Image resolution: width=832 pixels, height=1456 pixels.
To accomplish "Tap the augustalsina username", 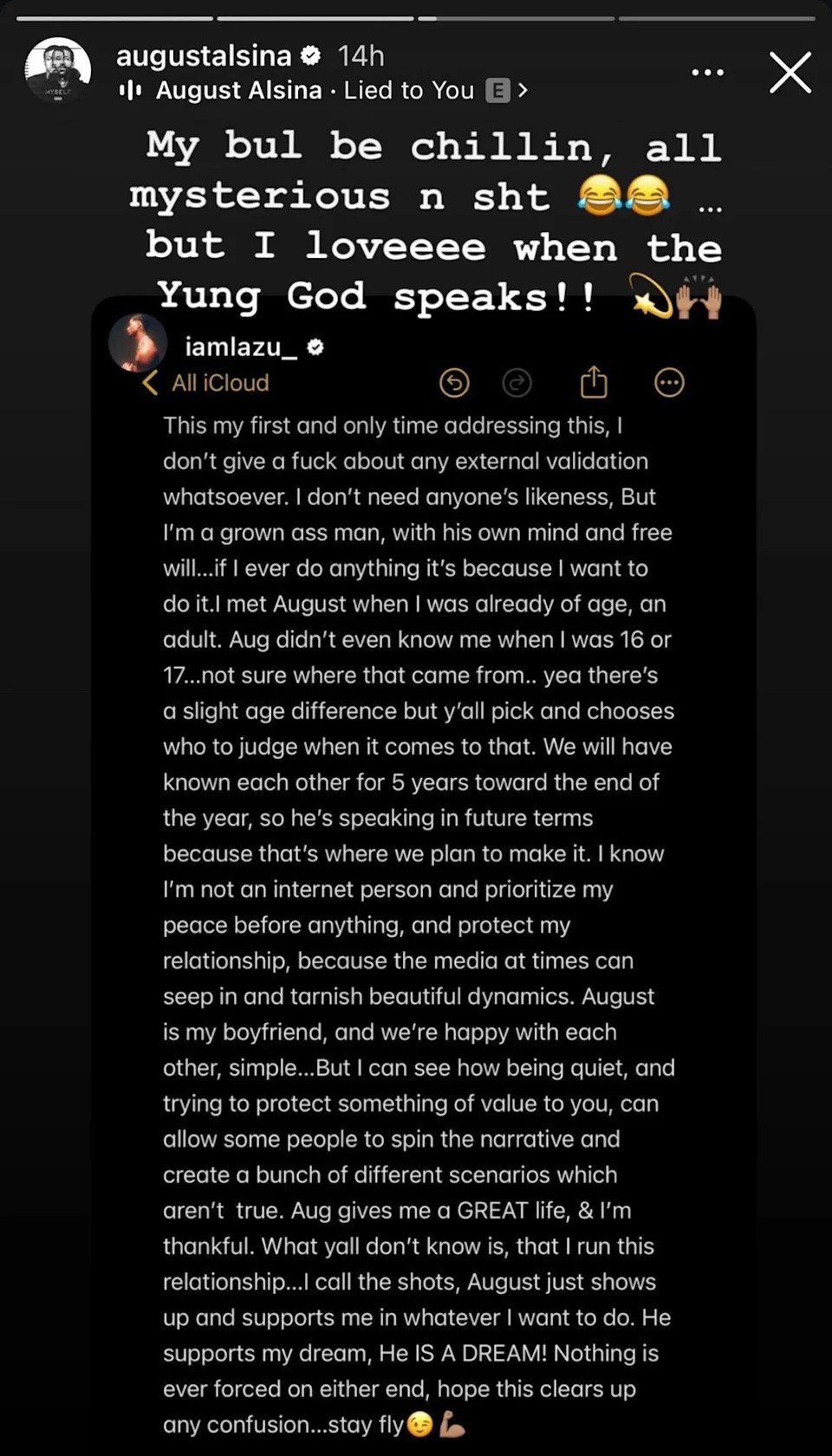I will [204, 56].
